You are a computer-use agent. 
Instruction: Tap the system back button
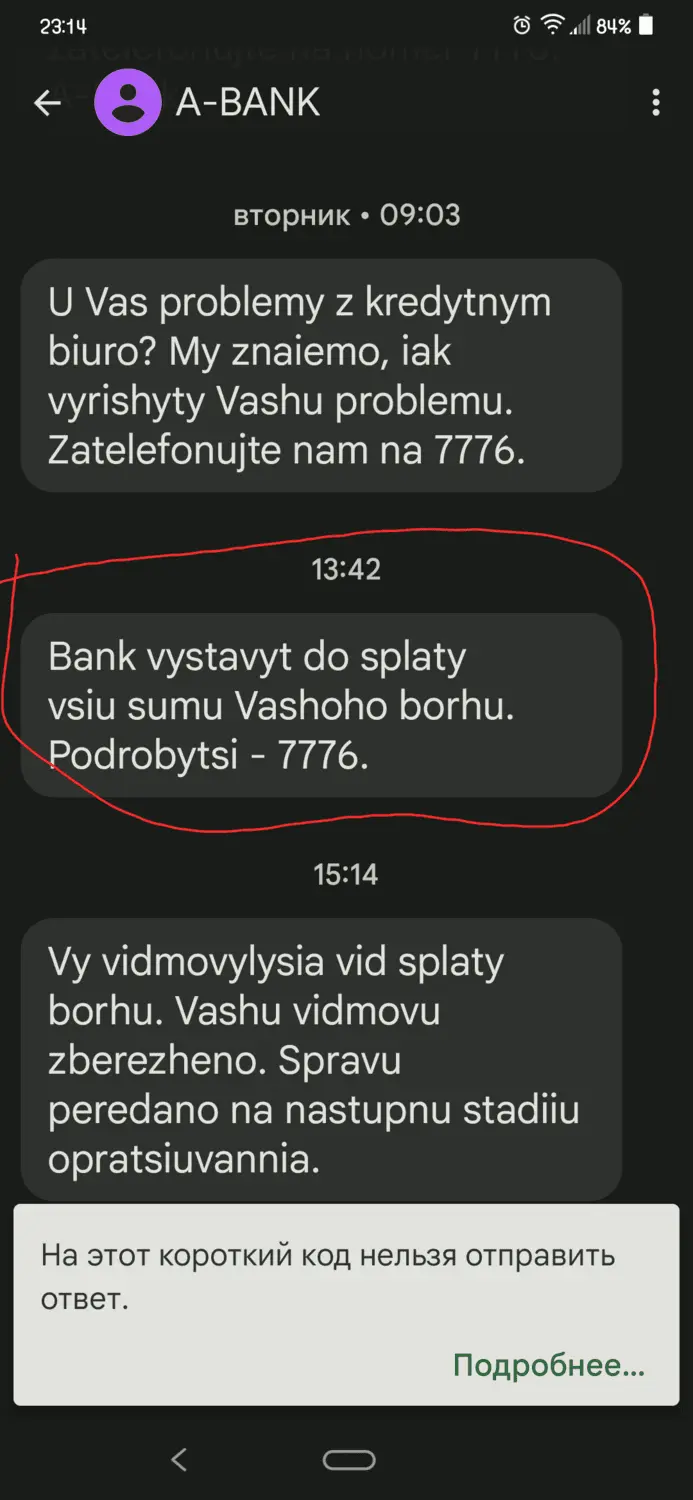[x=179, y=1460]
